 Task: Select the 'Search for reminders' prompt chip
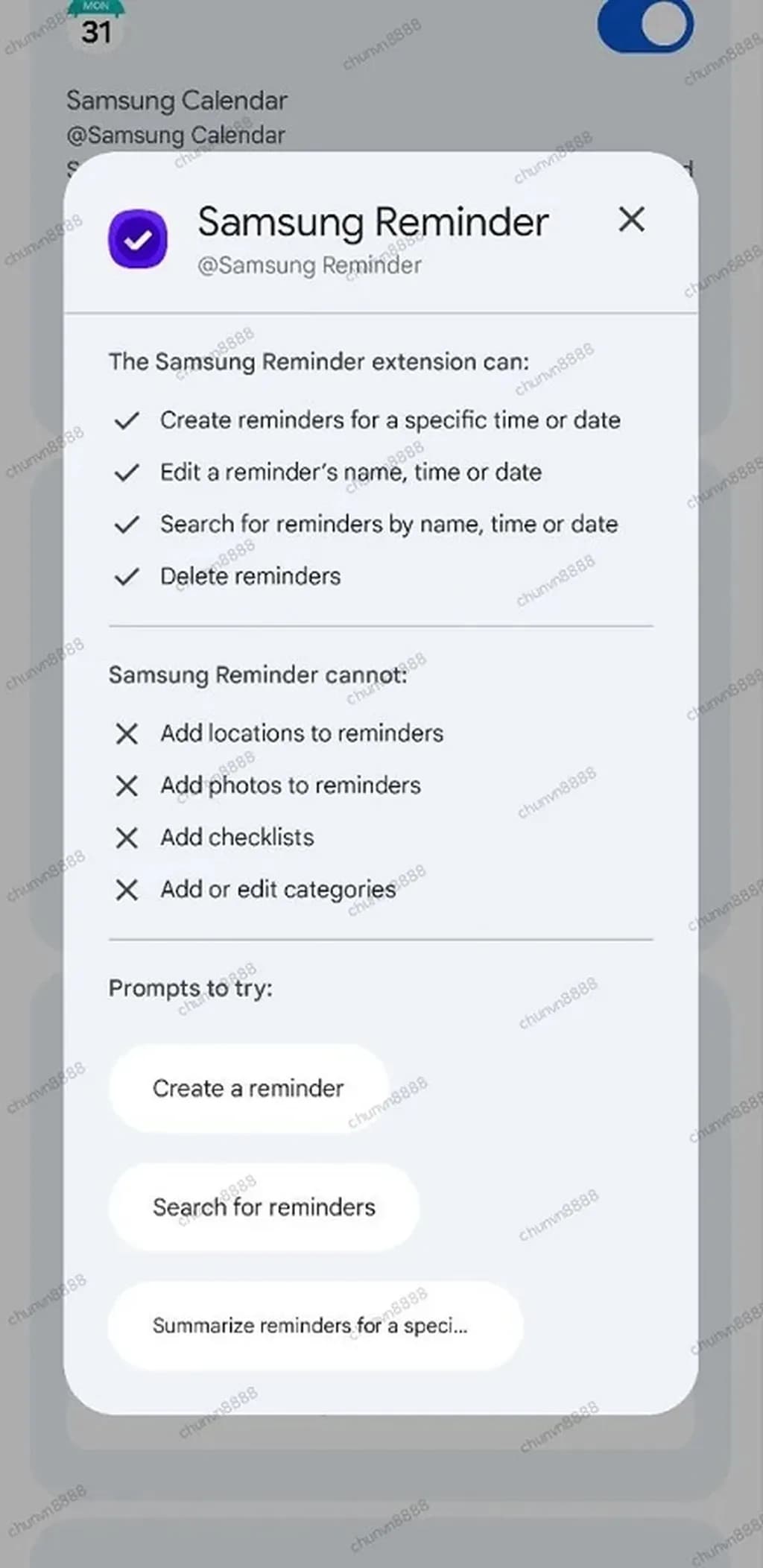tap(264, 1207)
